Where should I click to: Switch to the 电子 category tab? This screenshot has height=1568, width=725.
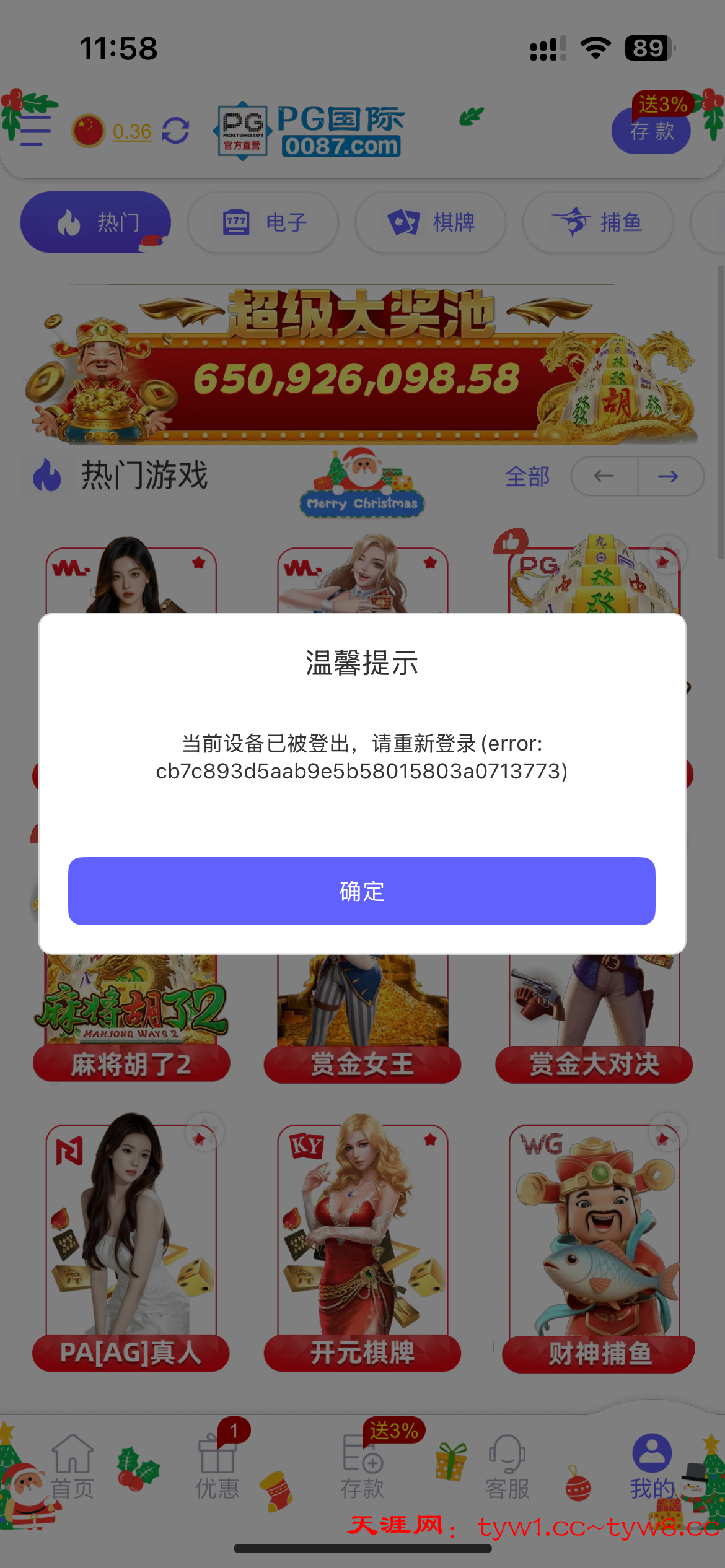tap(263, 222)
